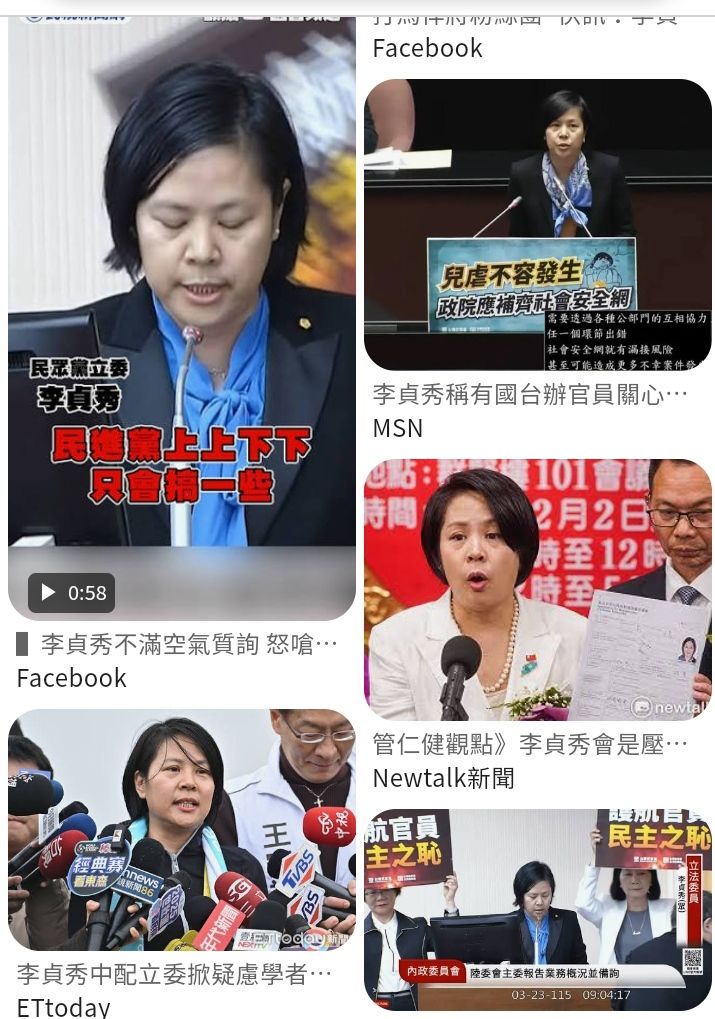Open the ETtoday press microphones image

click(181, 830)
